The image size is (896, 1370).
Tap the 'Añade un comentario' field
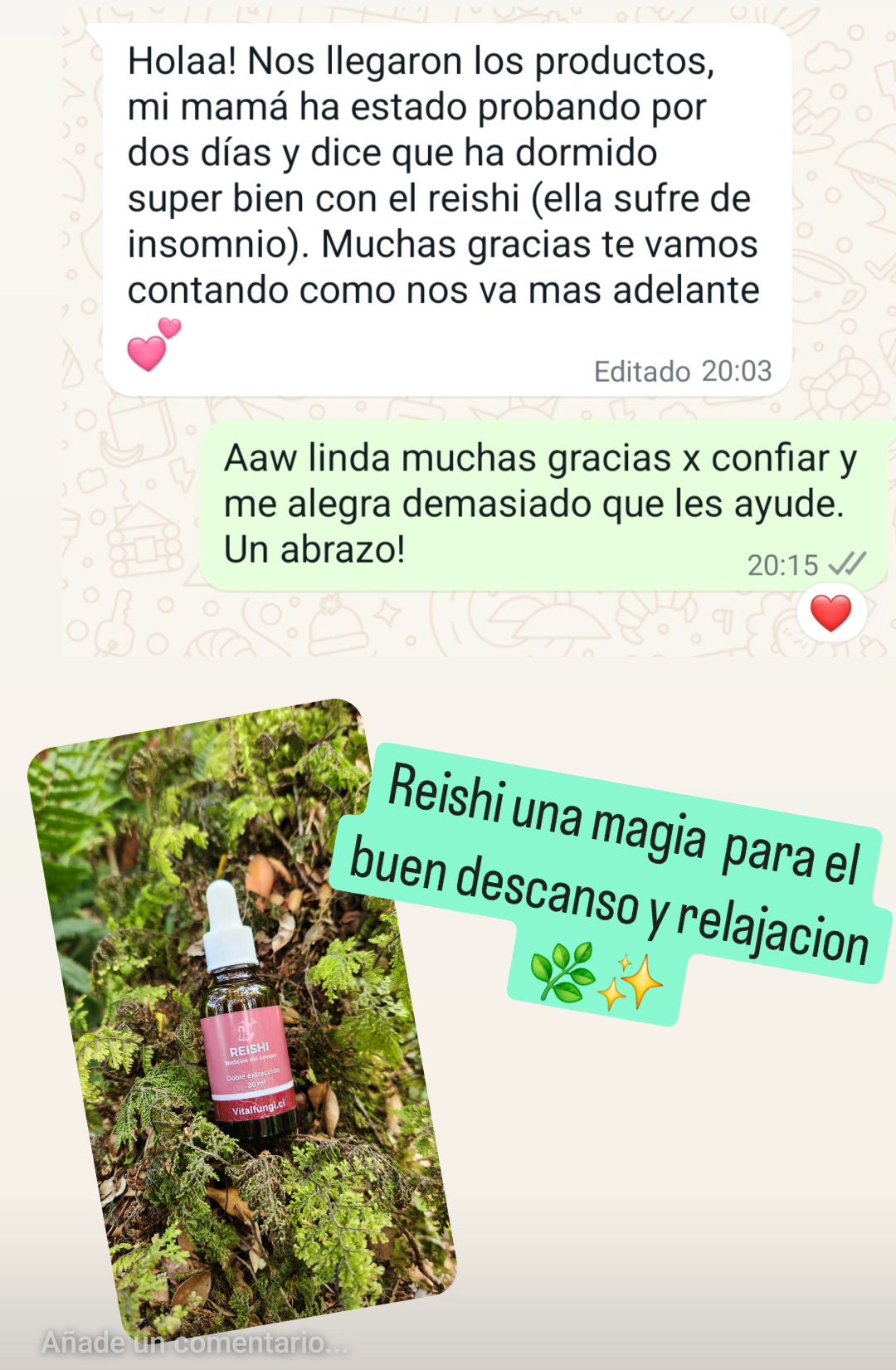click(195, 1341)
